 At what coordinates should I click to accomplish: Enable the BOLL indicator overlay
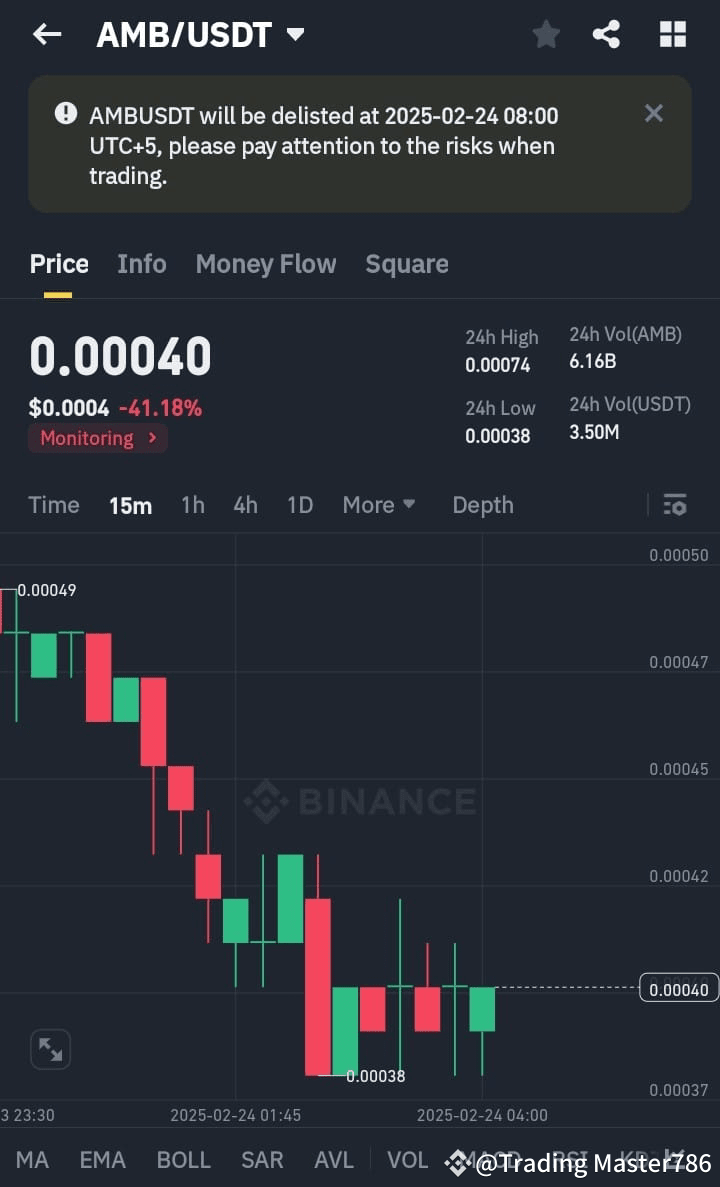pos(183,1159)
